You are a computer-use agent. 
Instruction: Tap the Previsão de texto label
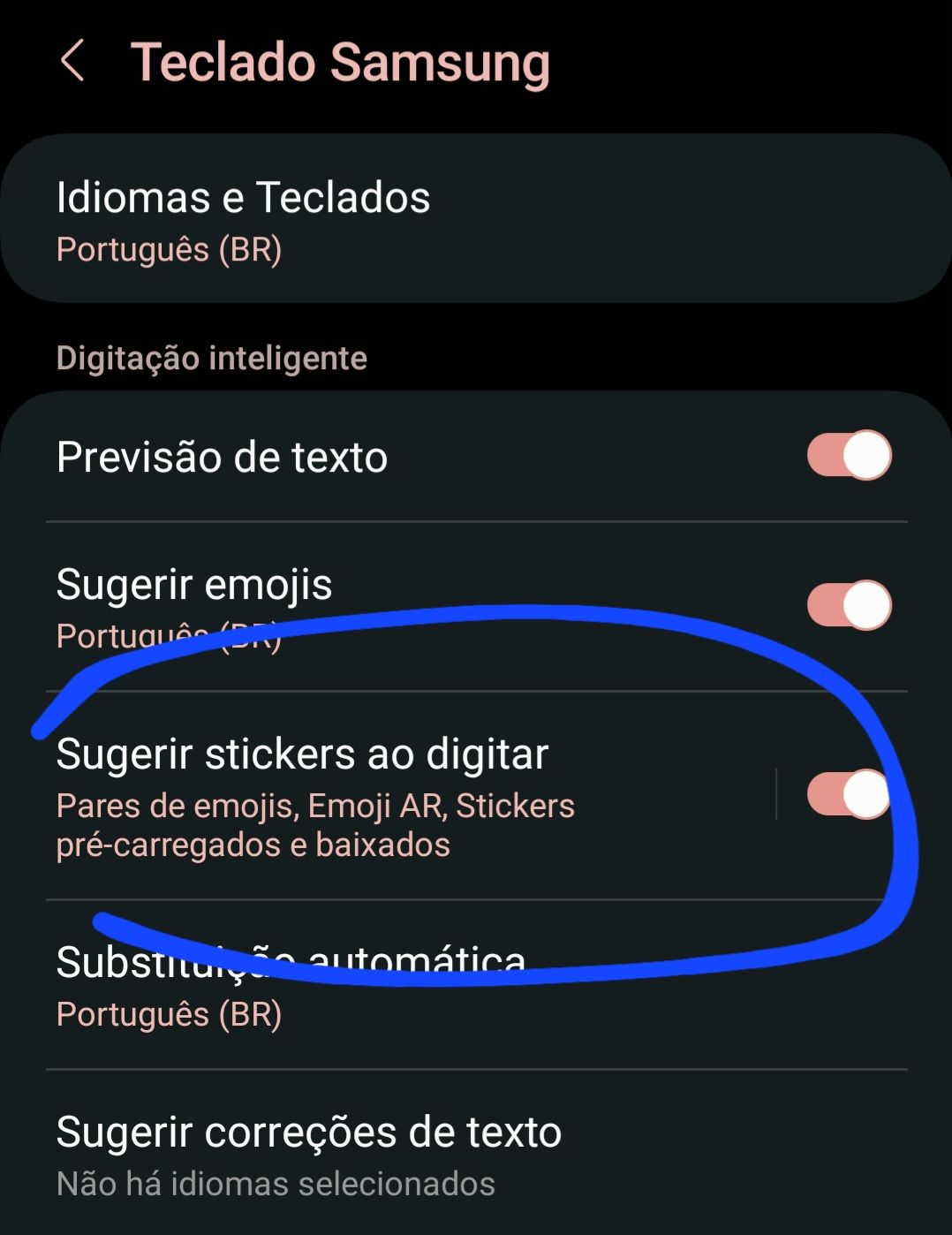pos(222,456)
